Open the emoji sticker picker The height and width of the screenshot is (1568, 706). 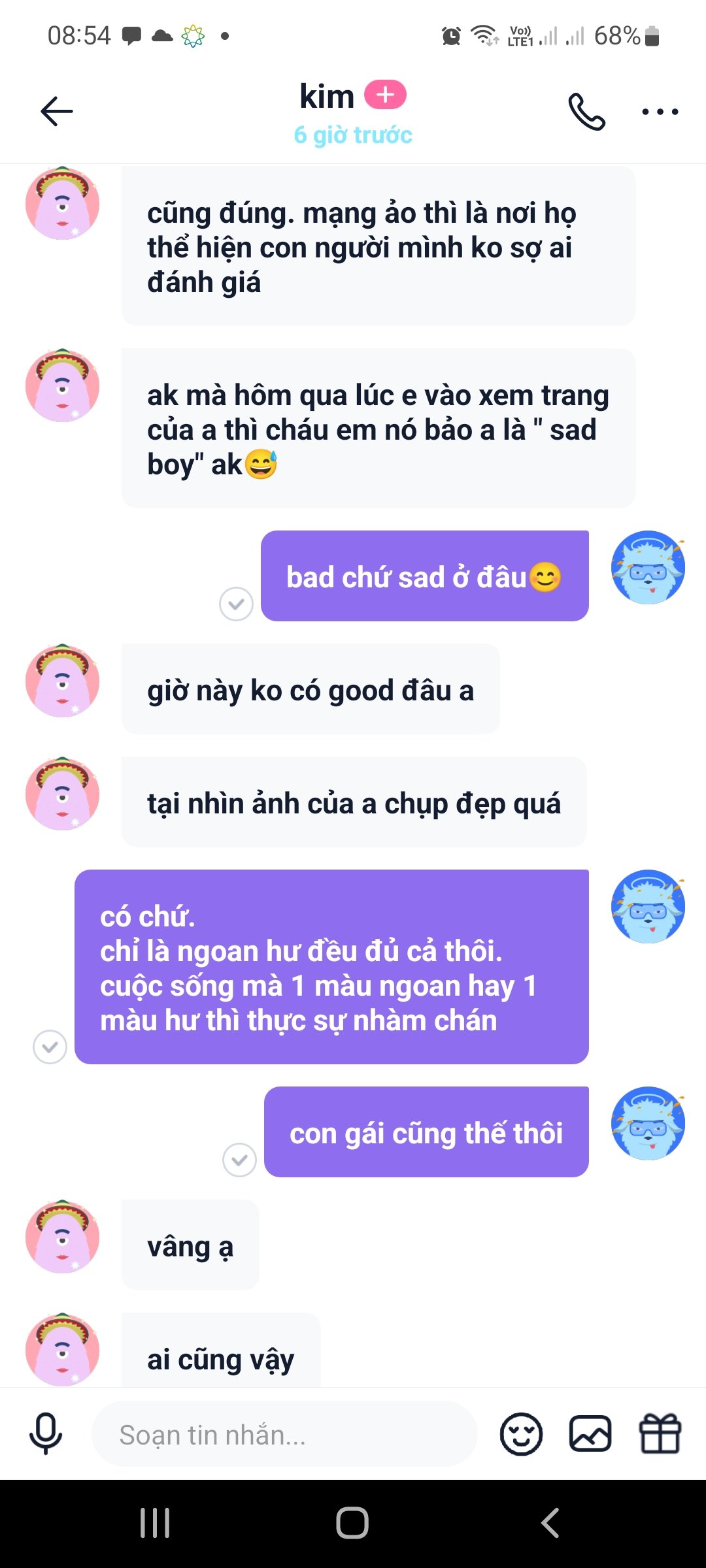click(x=521, y=1435)
